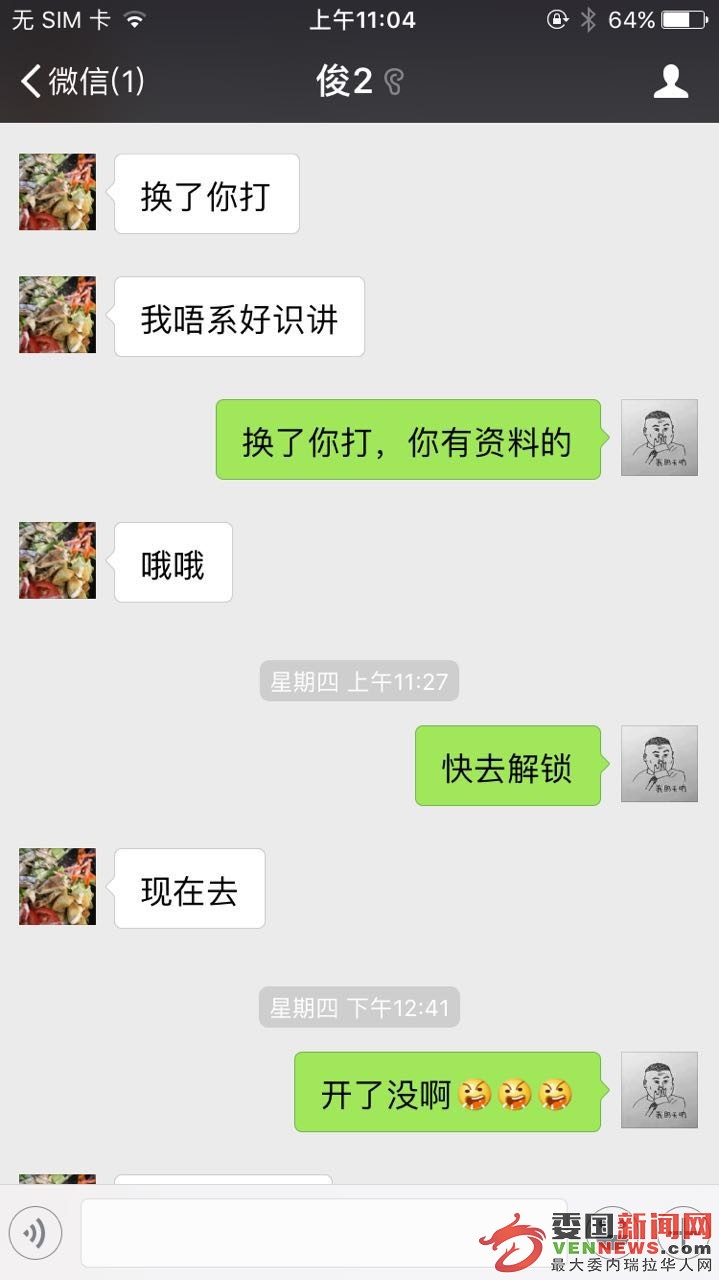The width and height of the screenshot is (719, 1280).
Task: Open the chat info profile icon
Action: tap(671, 81)
